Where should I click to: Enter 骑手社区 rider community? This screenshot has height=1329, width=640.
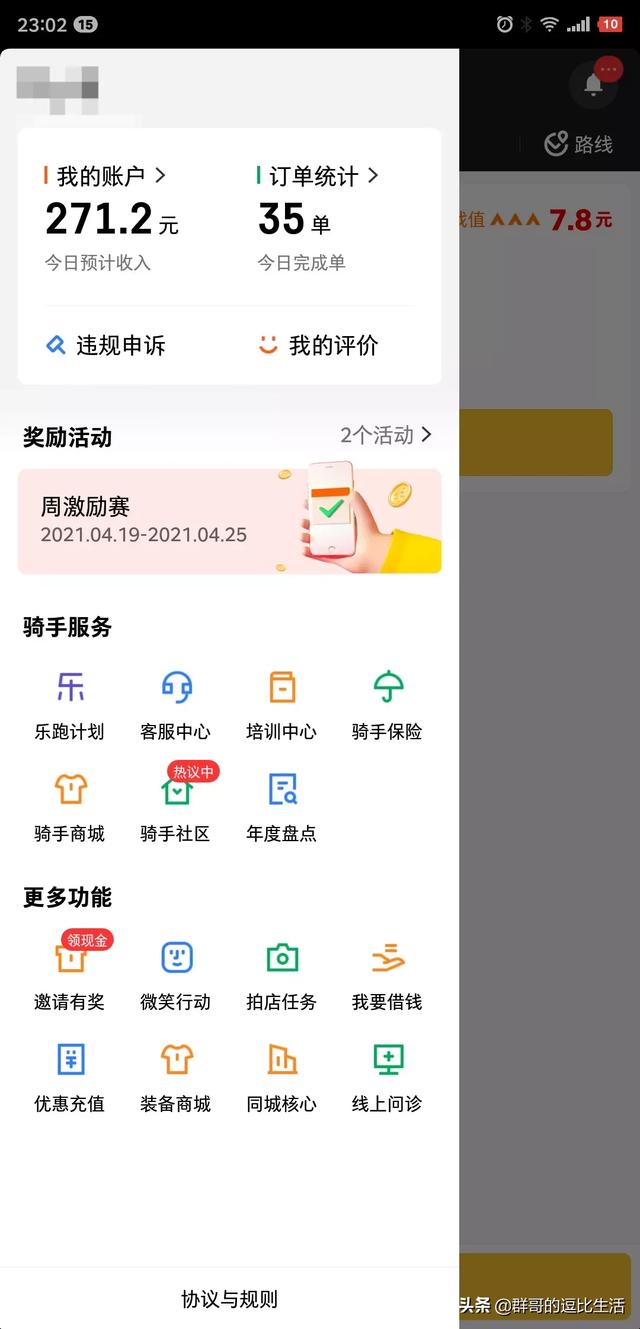coord(176,807)
